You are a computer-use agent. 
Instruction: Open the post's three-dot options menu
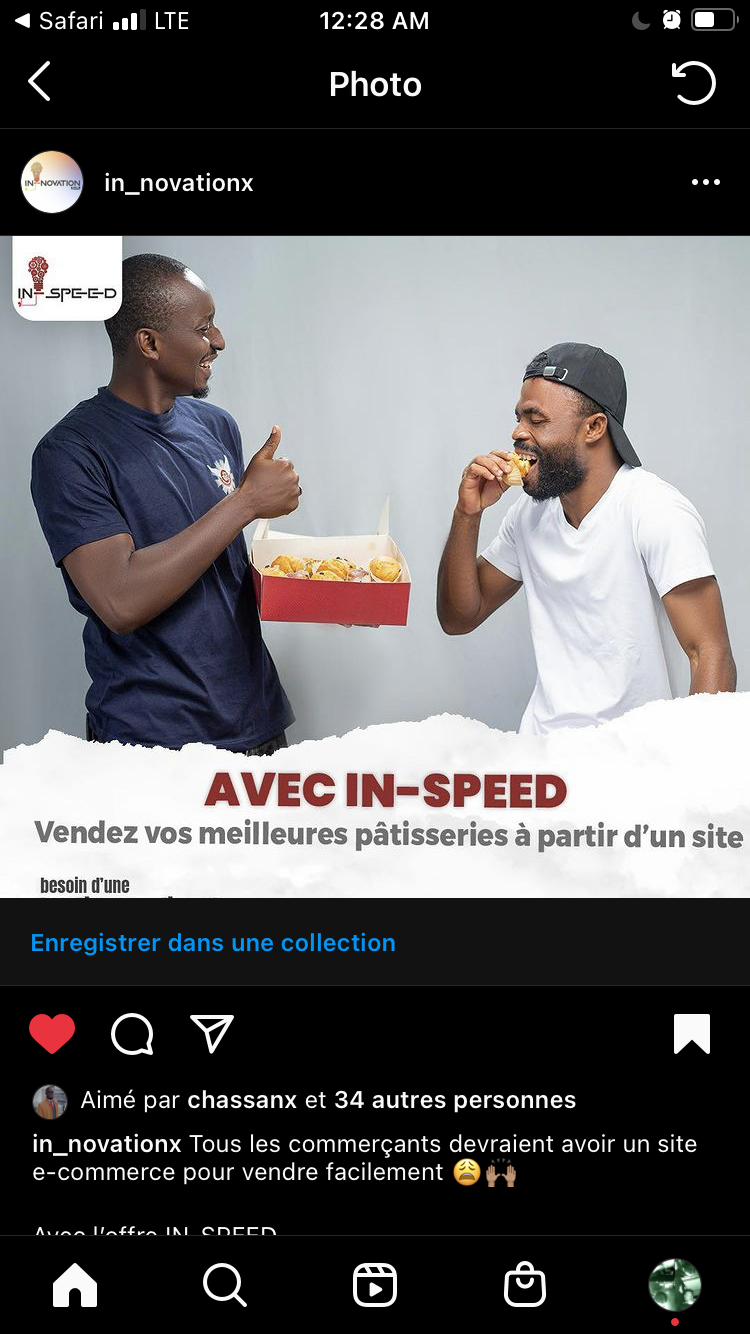705,182
